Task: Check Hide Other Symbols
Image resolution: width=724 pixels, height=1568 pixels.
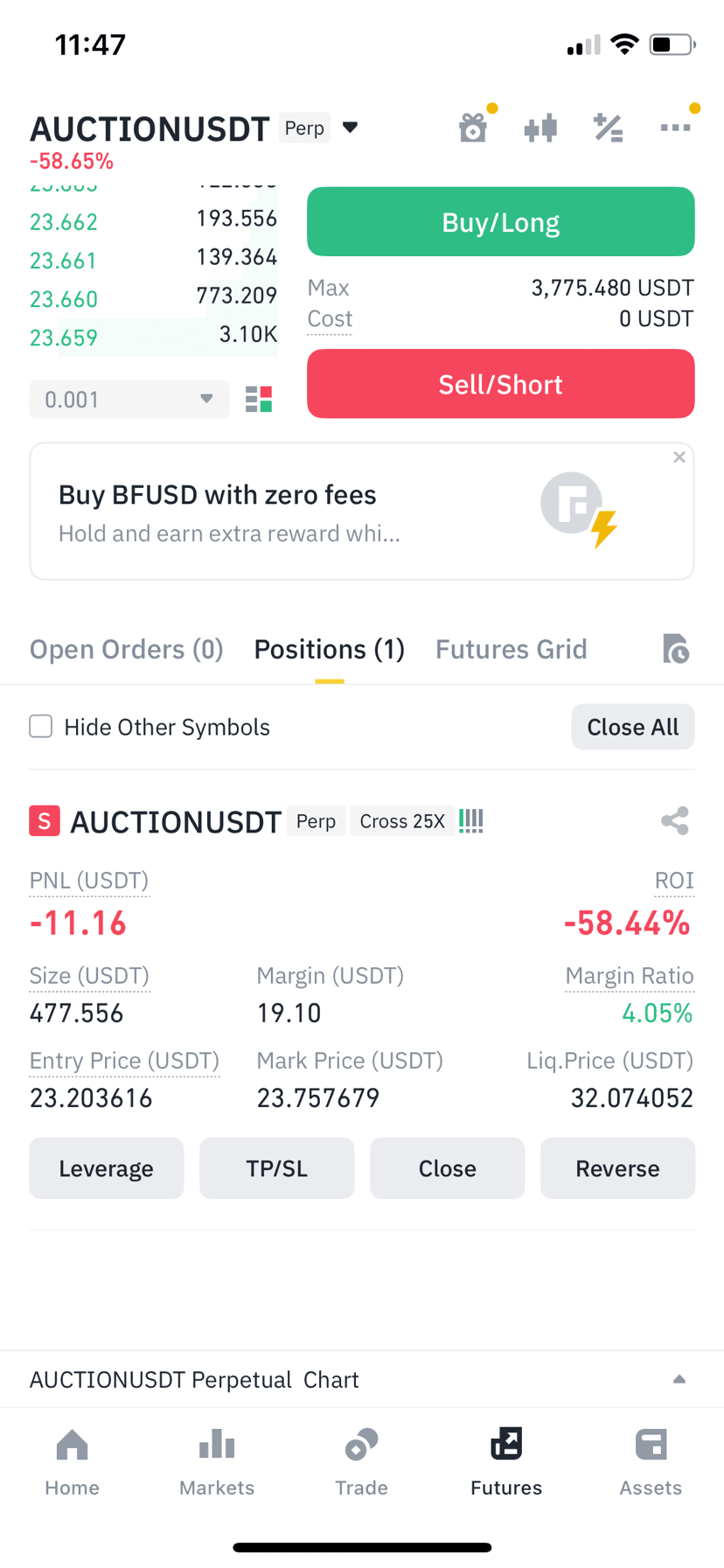Action: (x=41, y=727)
